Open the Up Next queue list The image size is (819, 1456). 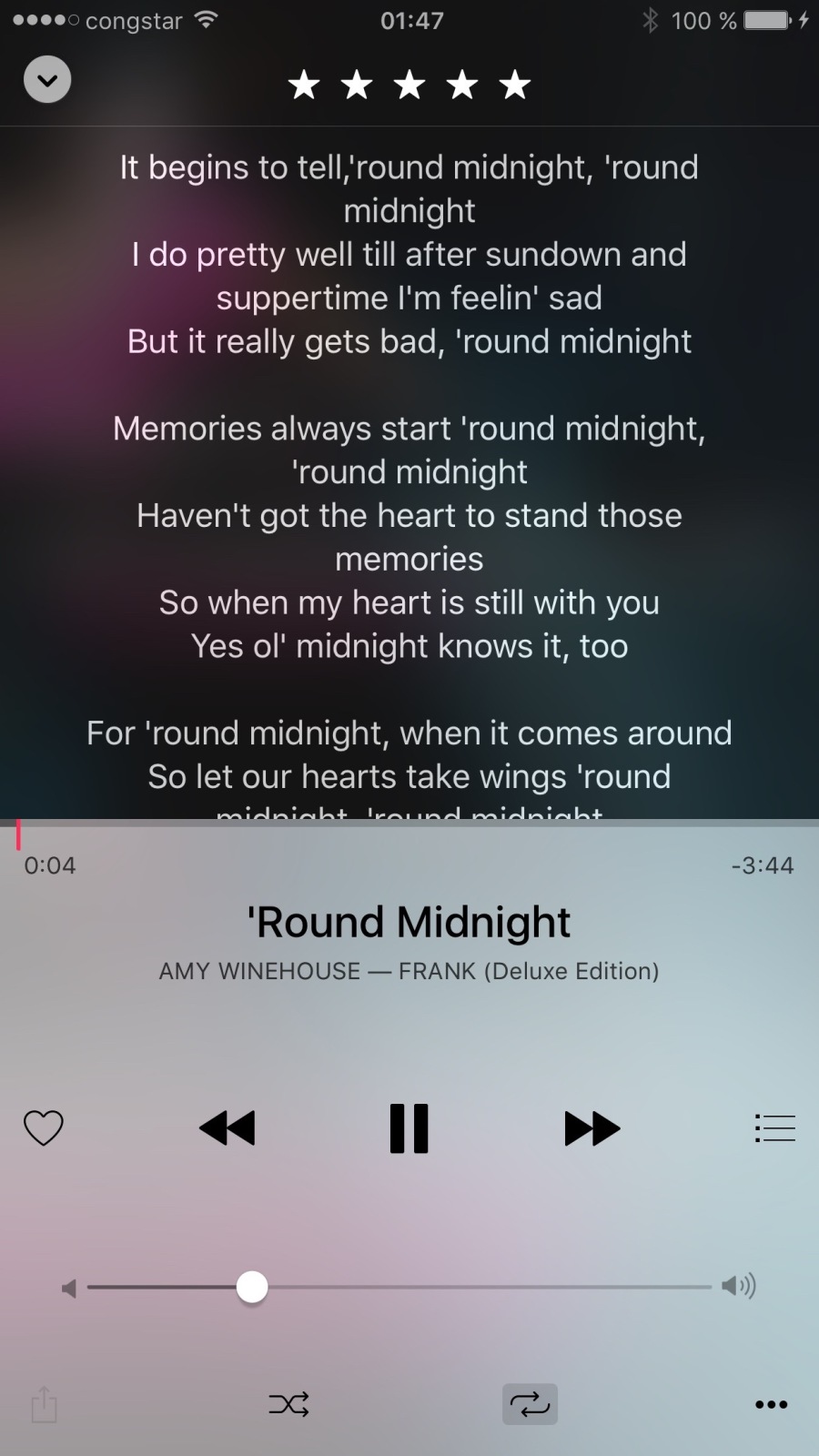click(x=774, y=1128)
